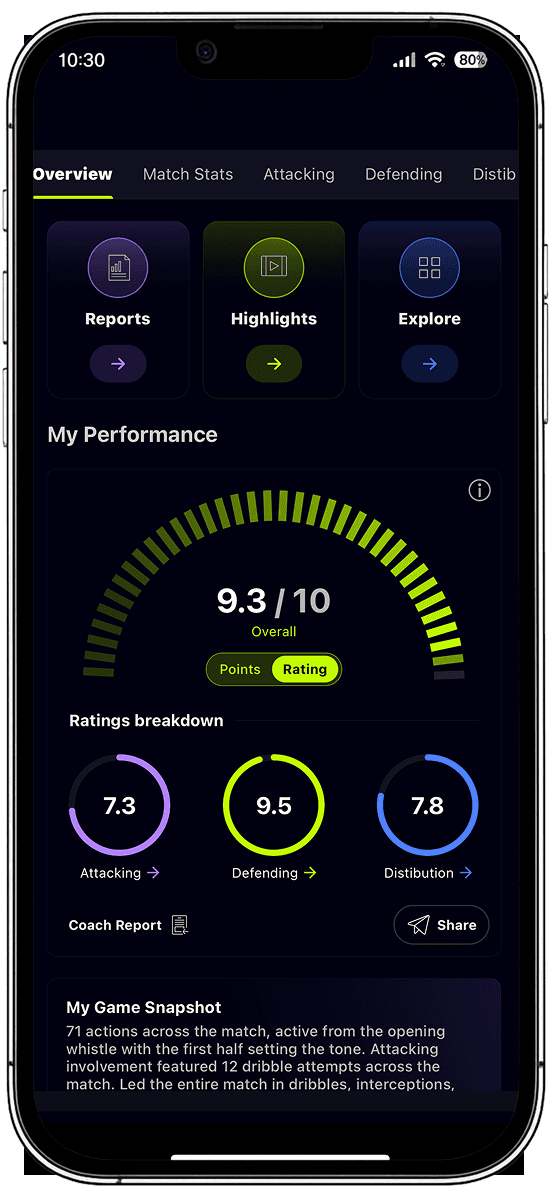560x1190 pixels.
Task: Open the Explore card
Action: tap(429, 310)
